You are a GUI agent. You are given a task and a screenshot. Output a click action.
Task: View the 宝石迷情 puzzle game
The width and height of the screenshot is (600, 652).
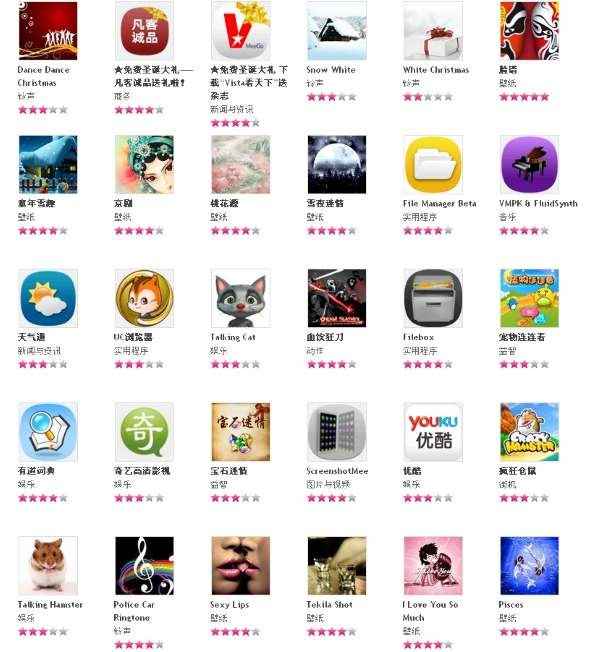point(240,432)
